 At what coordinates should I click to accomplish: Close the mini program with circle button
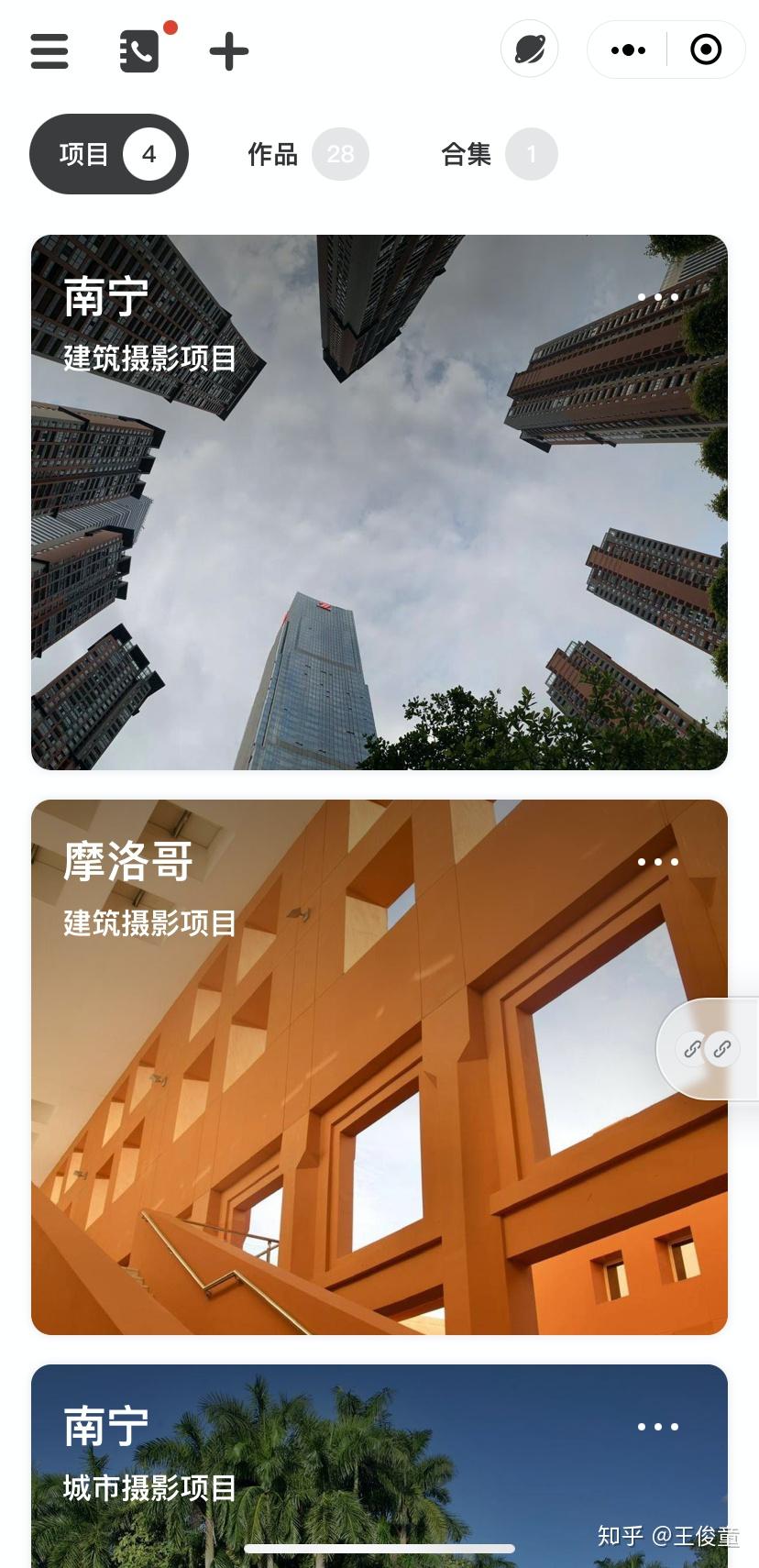pos(706,50)
